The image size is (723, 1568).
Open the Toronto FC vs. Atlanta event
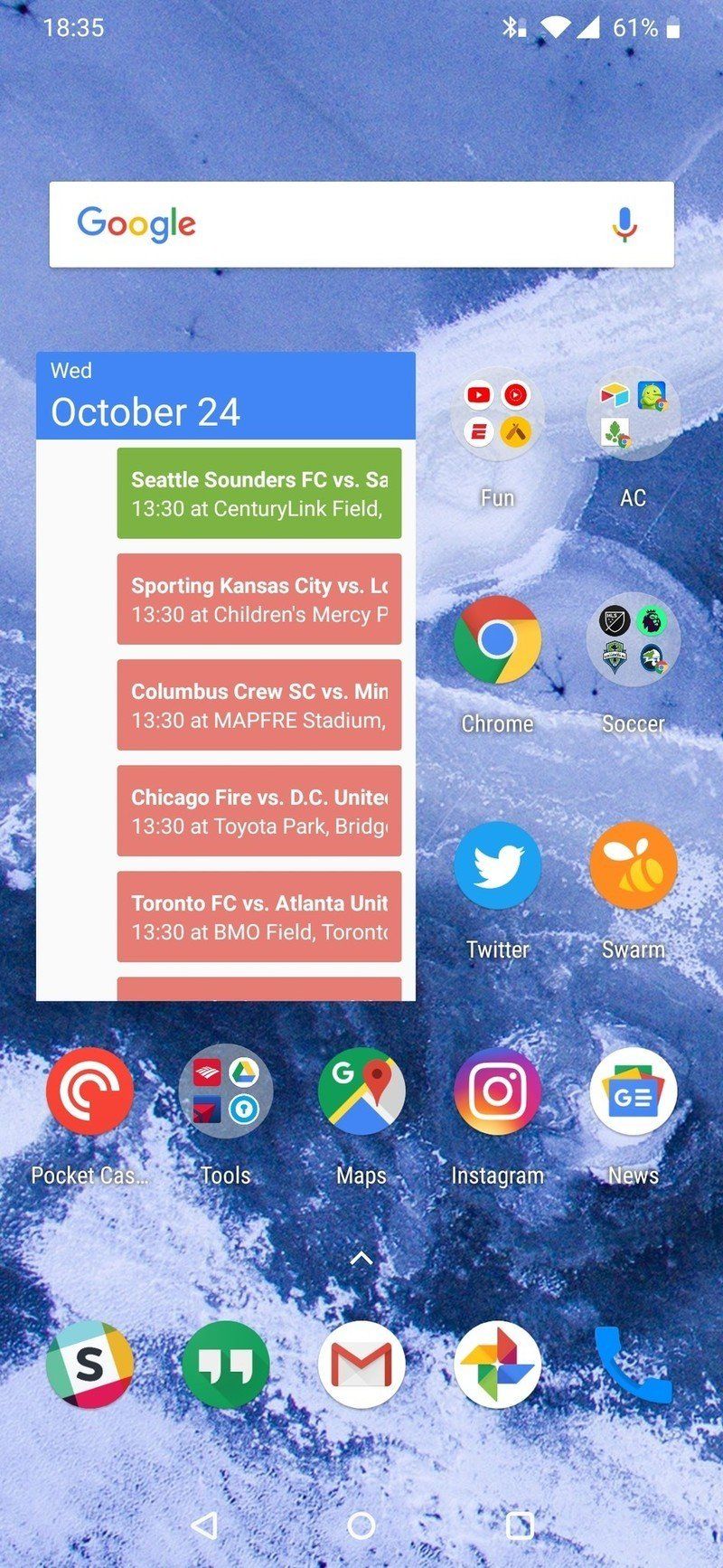coord(258,917)
